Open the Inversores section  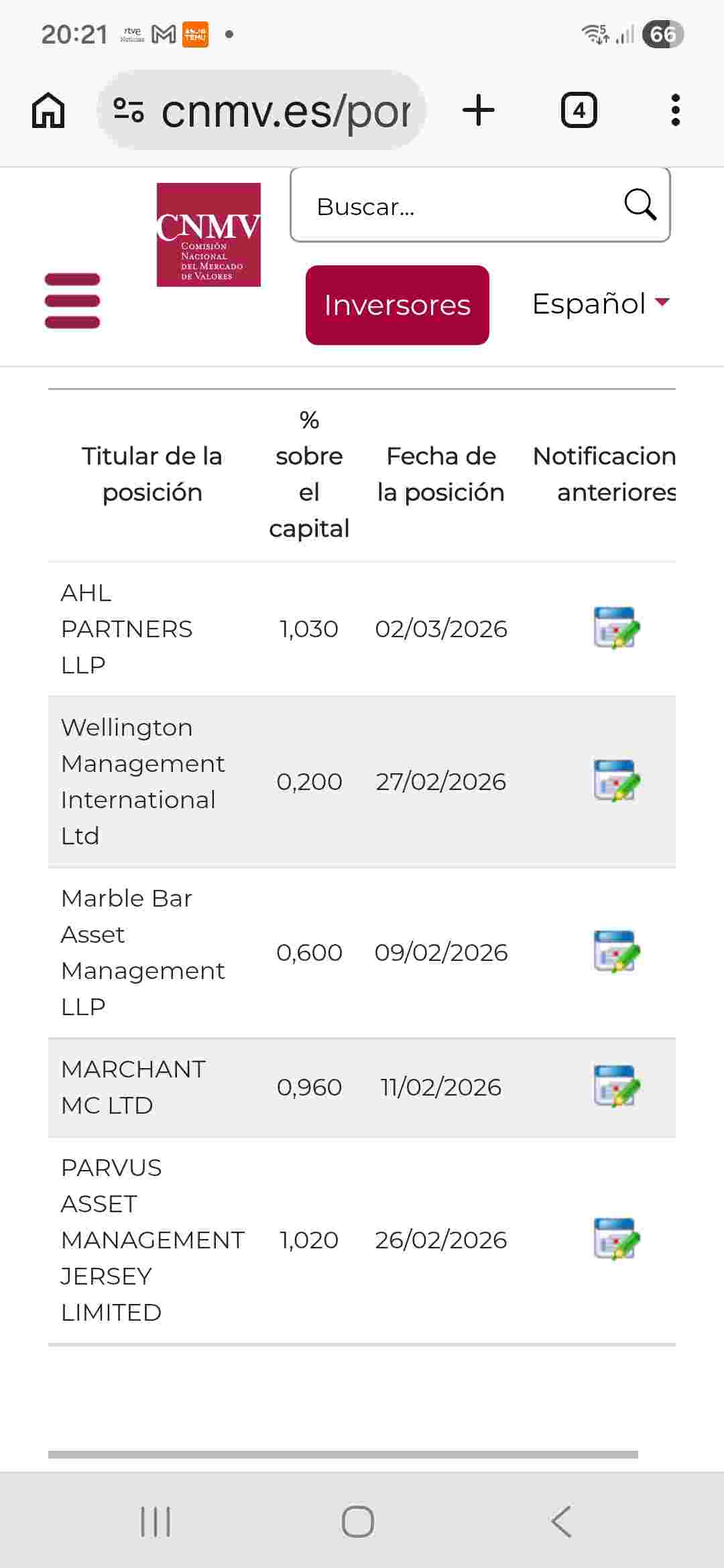[x=397, y=305]
